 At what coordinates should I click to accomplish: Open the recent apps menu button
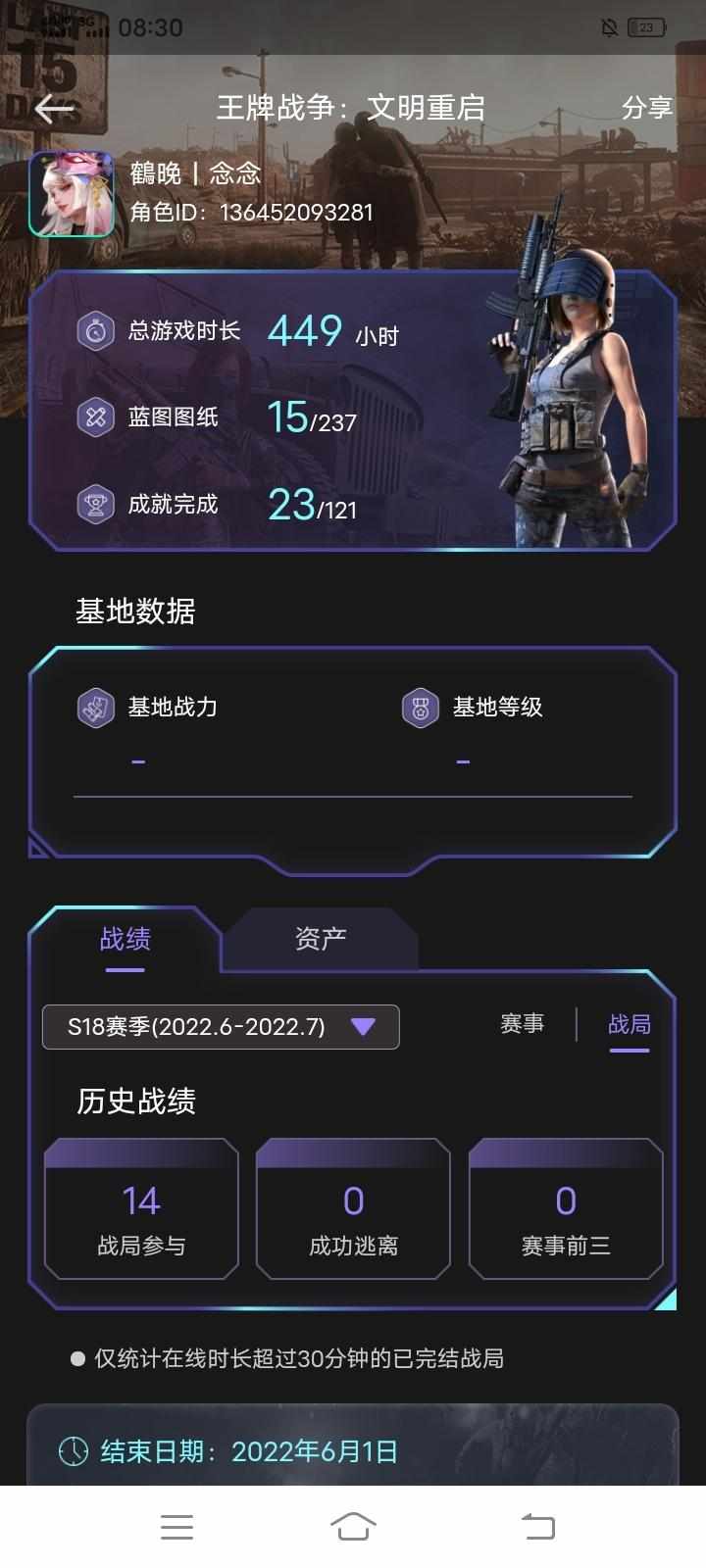point(176,1526)
